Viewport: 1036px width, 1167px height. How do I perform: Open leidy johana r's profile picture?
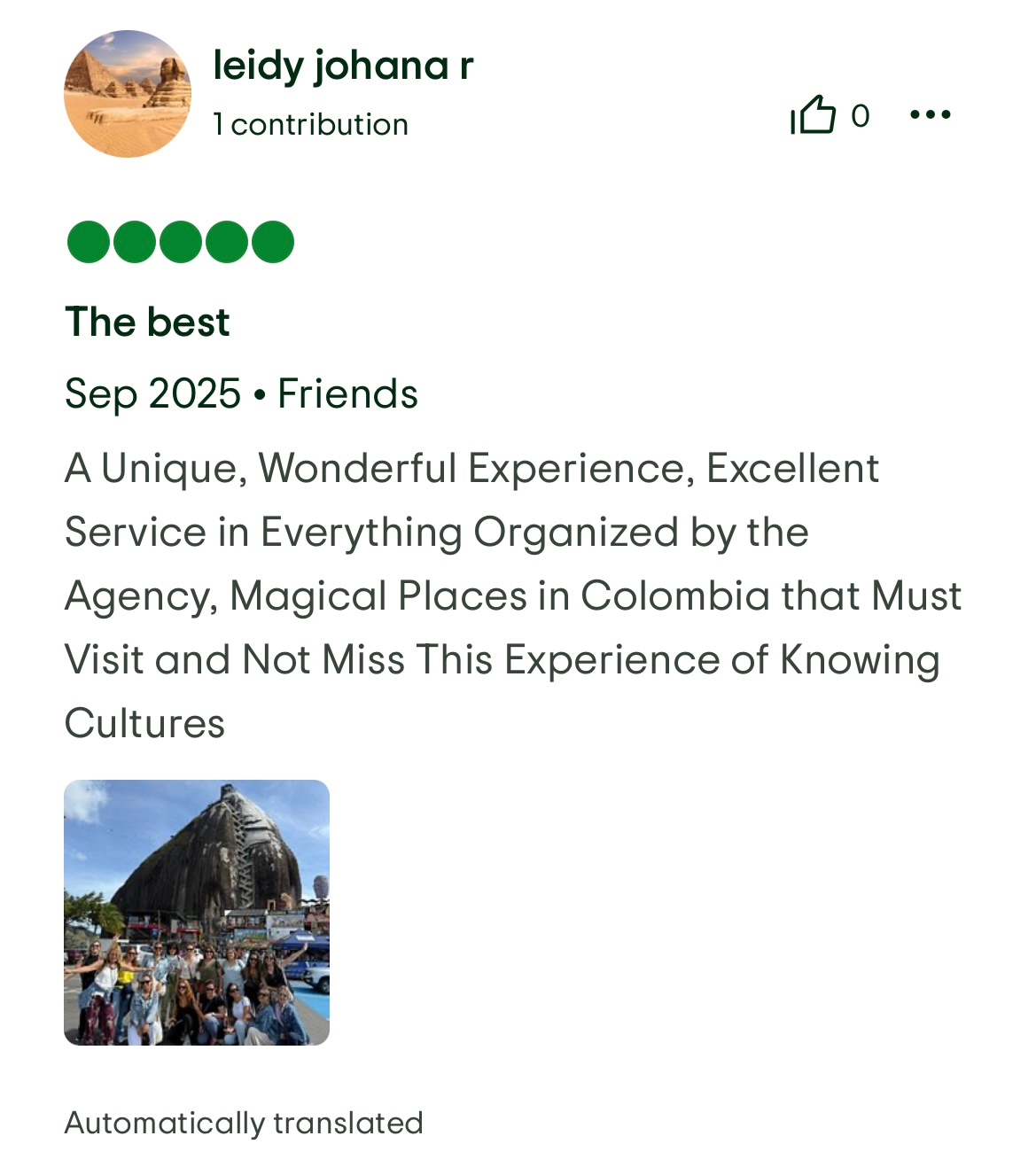[128, 94]
